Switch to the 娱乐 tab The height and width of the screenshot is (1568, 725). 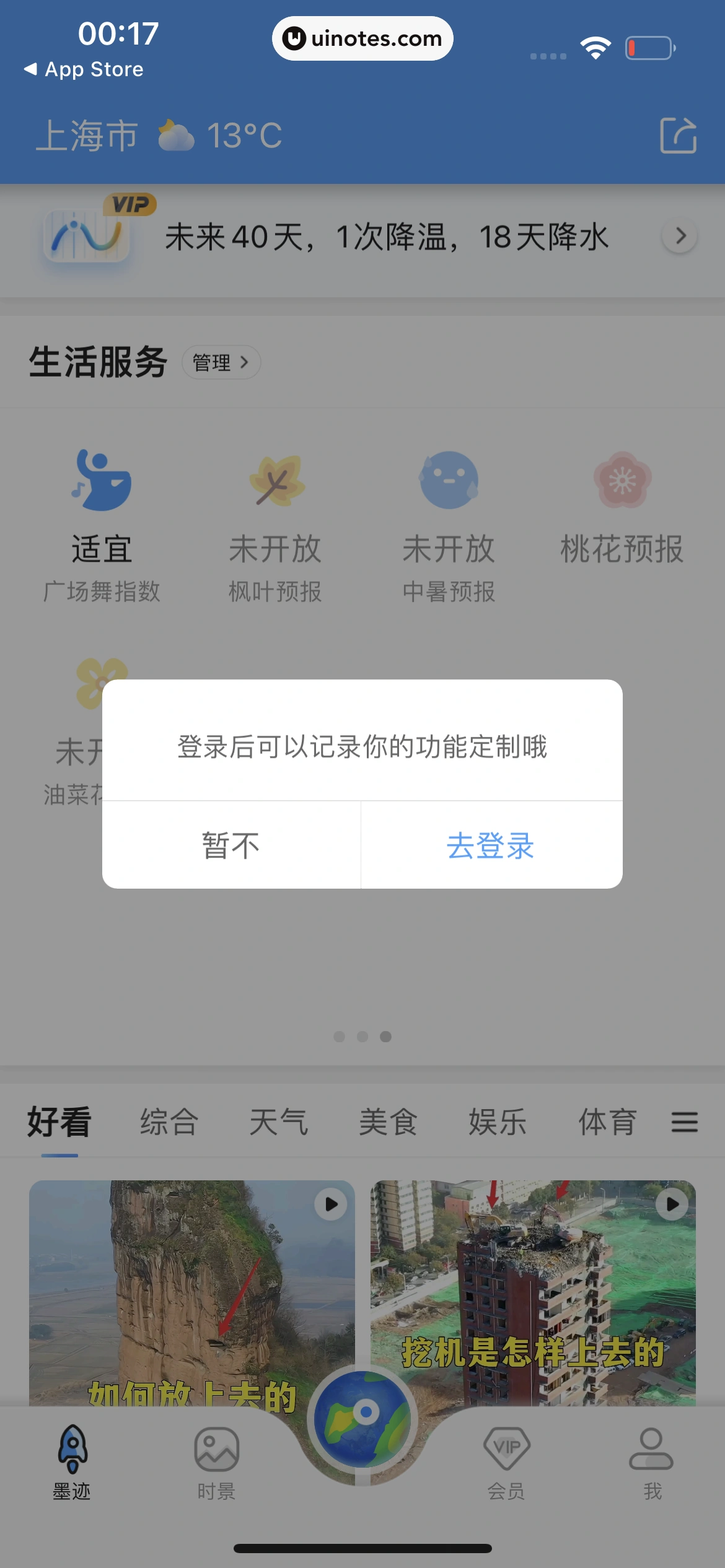click(x=498, y=1122)
